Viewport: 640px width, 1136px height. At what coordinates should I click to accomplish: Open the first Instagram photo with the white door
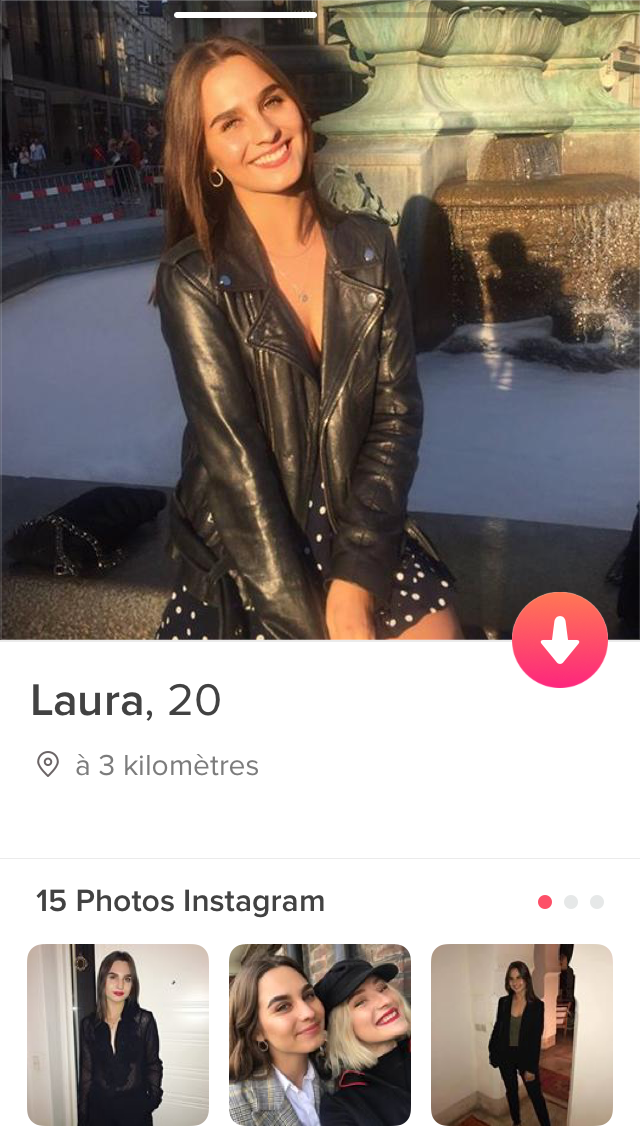[x=118, y=1035]
